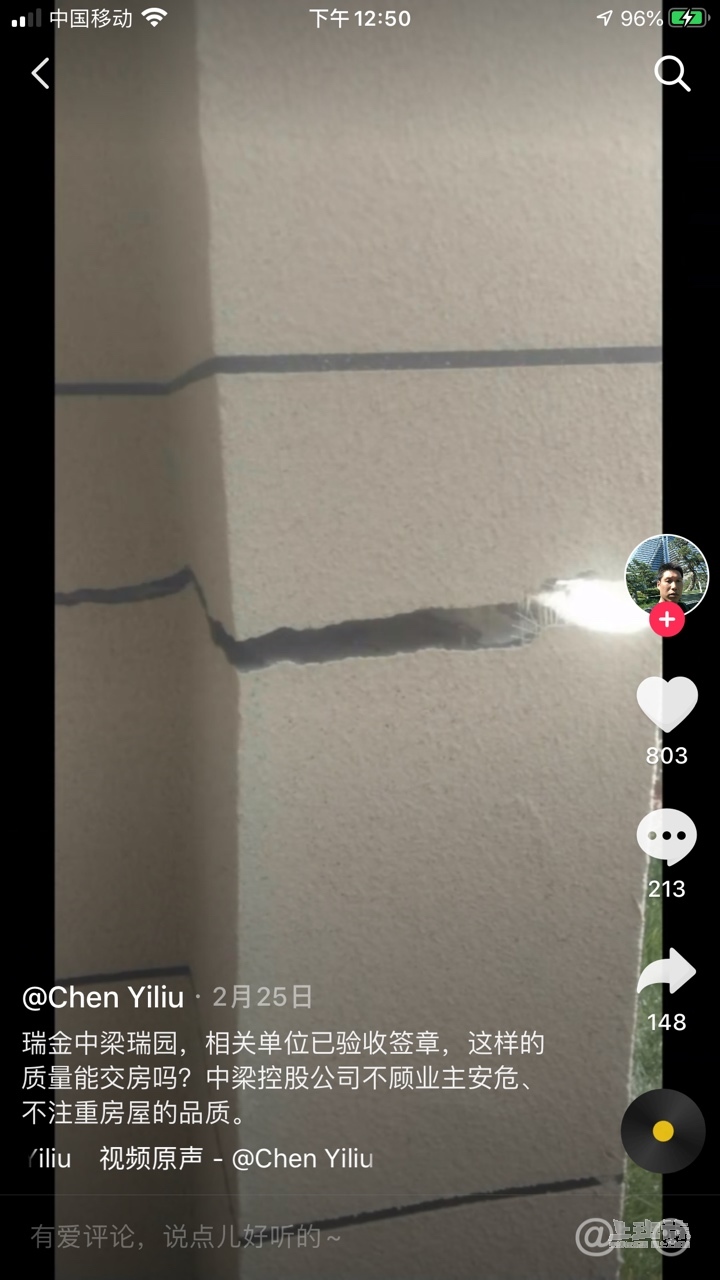720x1280 pixels.
Task: Tap the @Chen Yiliu username
Action: [103, 997]
